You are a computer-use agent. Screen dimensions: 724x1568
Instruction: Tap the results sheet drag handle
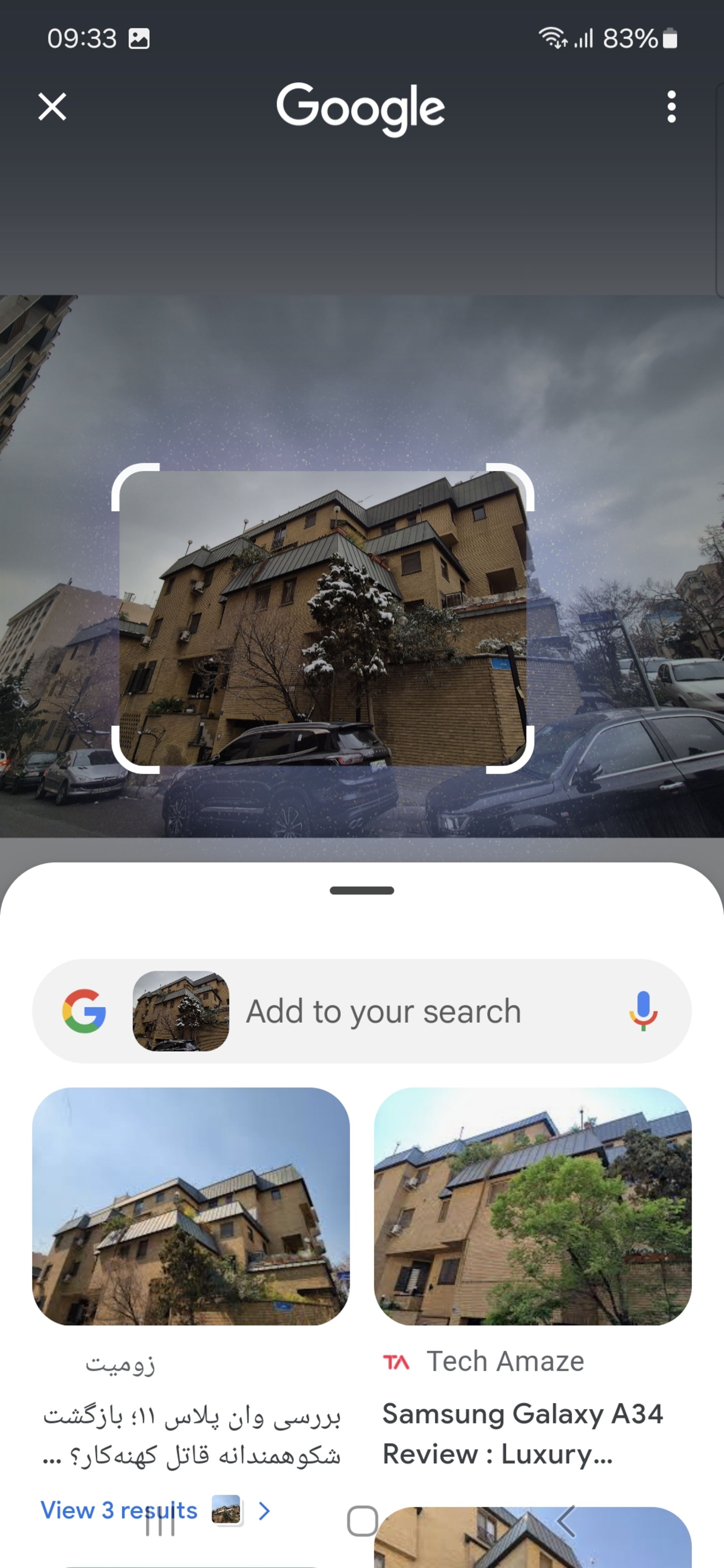click(x=362, y=891)
